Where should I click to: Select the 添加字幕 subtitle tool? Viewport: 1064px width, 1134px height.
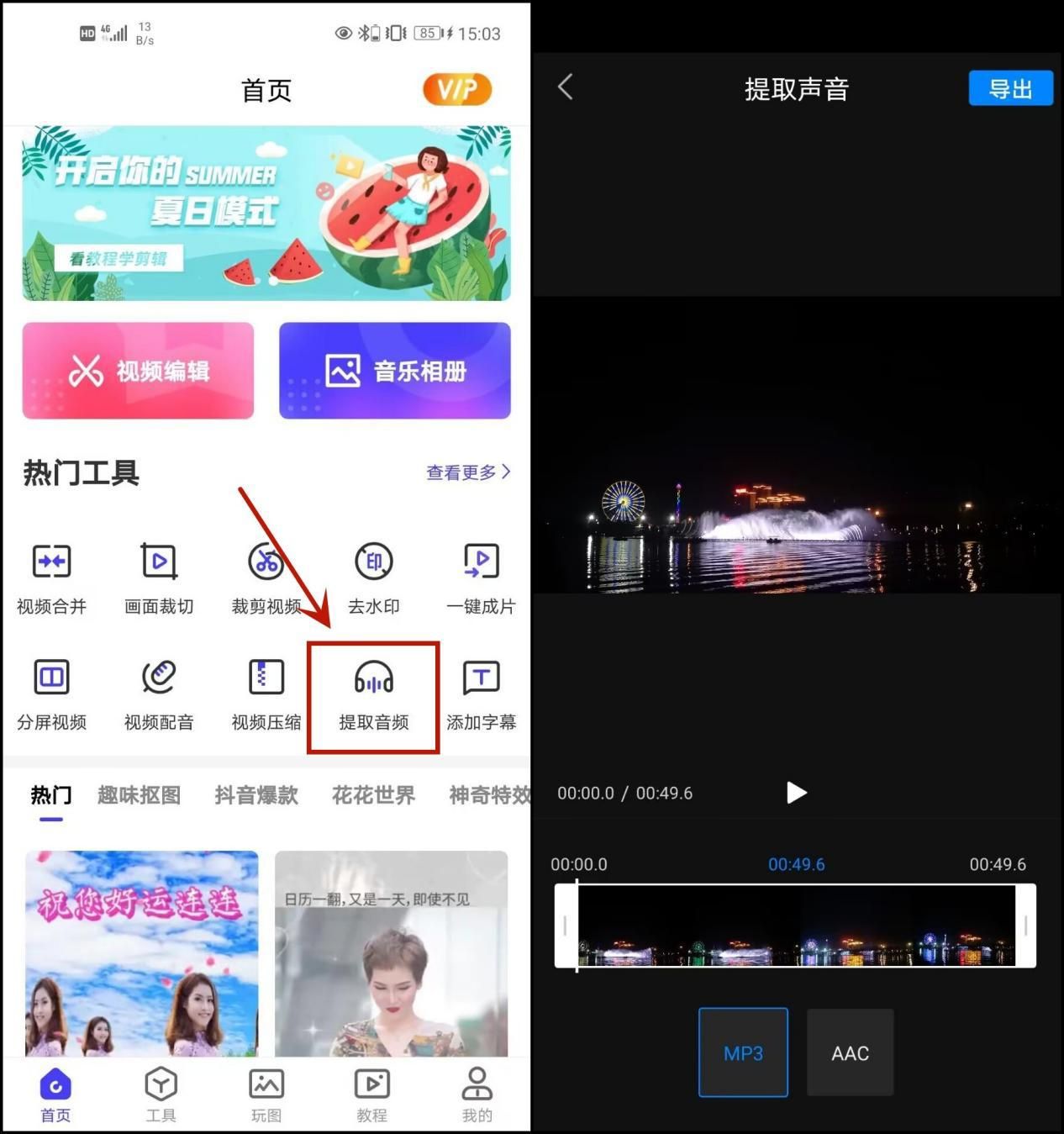click(480, 694)
